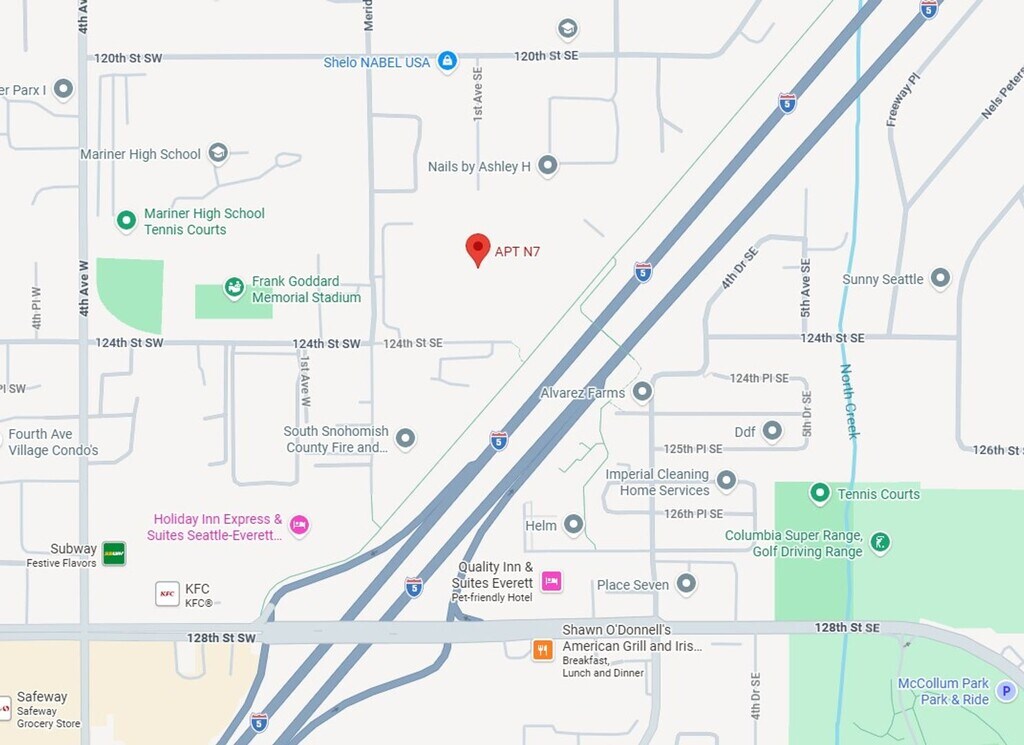Open the McCollum Park Park & Ride pin
Viewport: 1024px width, 745px height.
click(x=1005, y=691)
